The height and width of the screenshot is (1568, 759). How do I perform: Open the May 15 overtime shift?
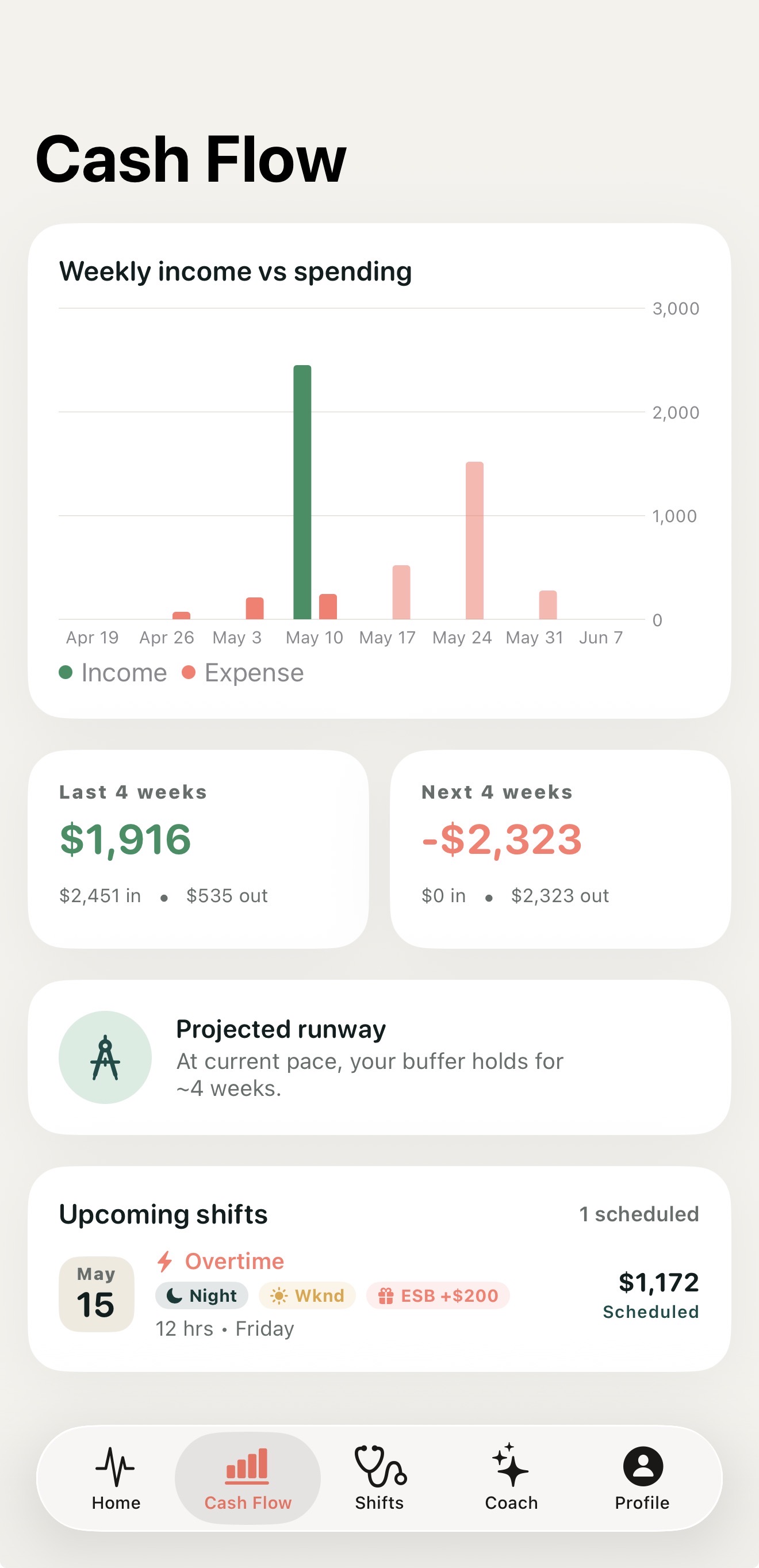tap(379, 1294)
